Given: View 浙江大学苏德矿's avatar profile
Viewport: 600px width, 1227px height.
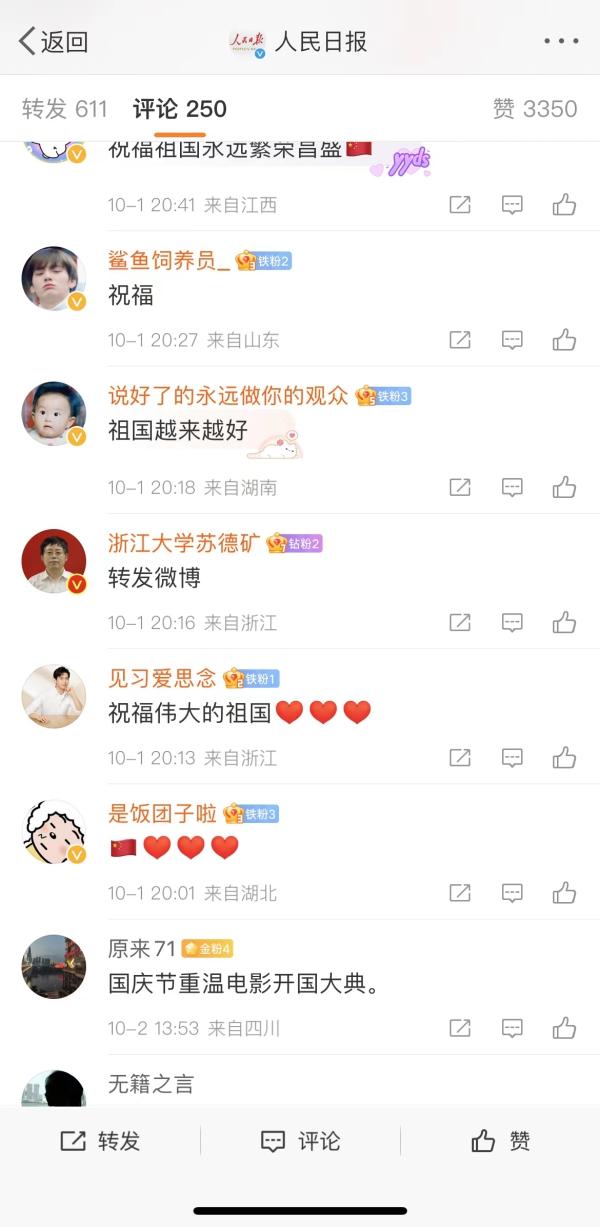Looking at the screenshot, I should [x=54, y=562].
